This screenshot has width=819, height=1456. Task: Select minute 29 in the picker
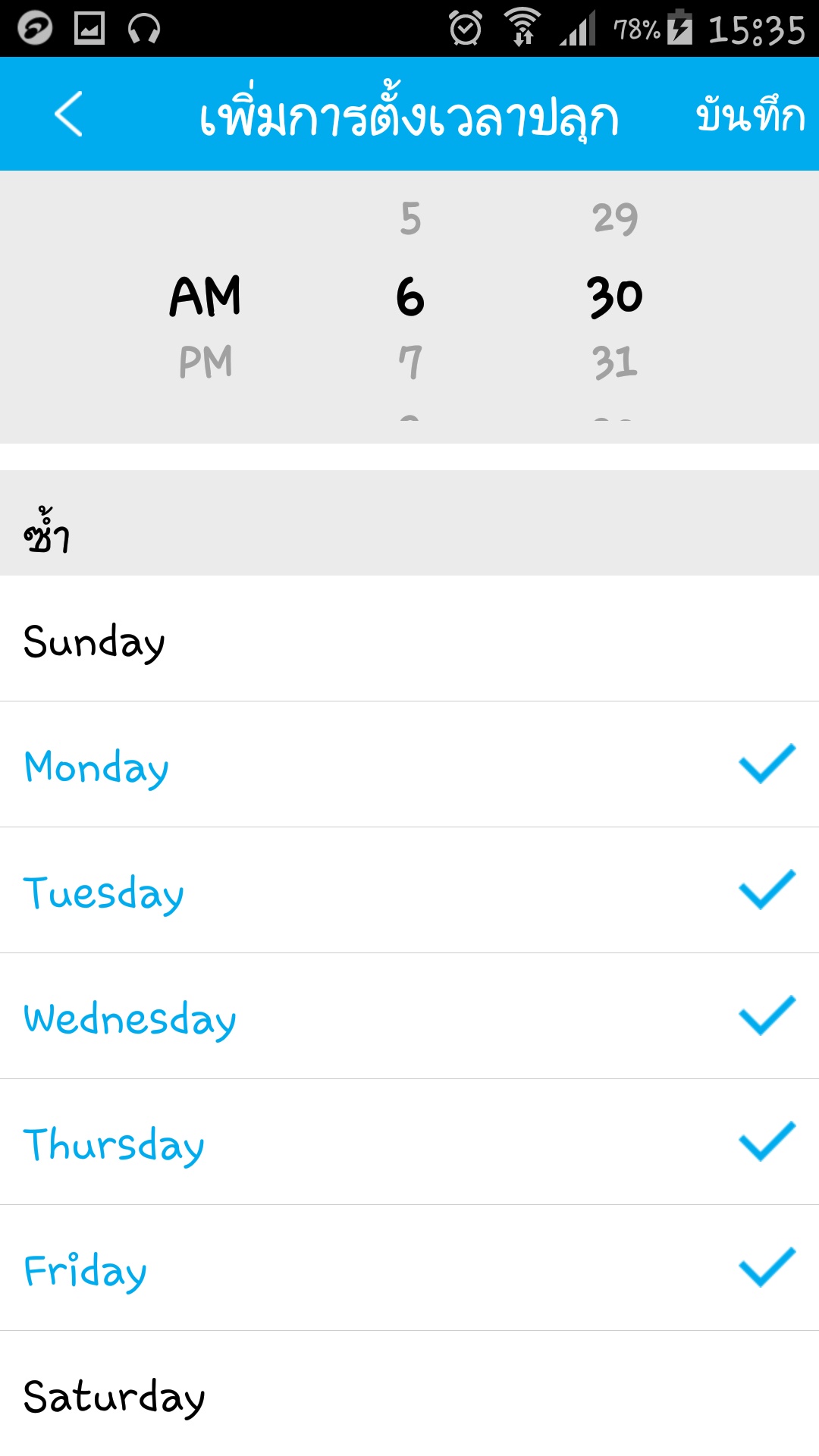pyautogui.click(x=615, y=219)
